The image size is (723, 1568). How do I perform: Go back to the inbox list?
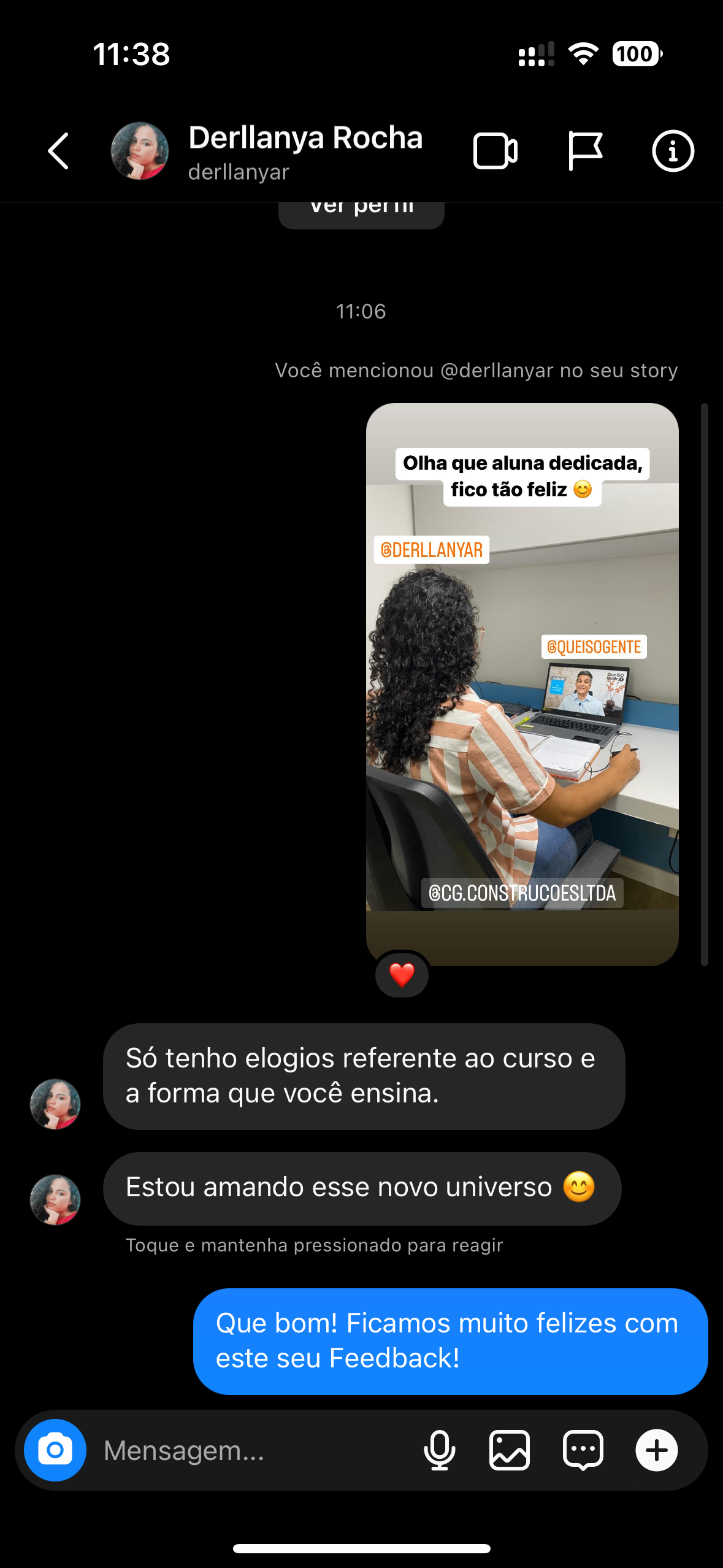click(58, 151)
